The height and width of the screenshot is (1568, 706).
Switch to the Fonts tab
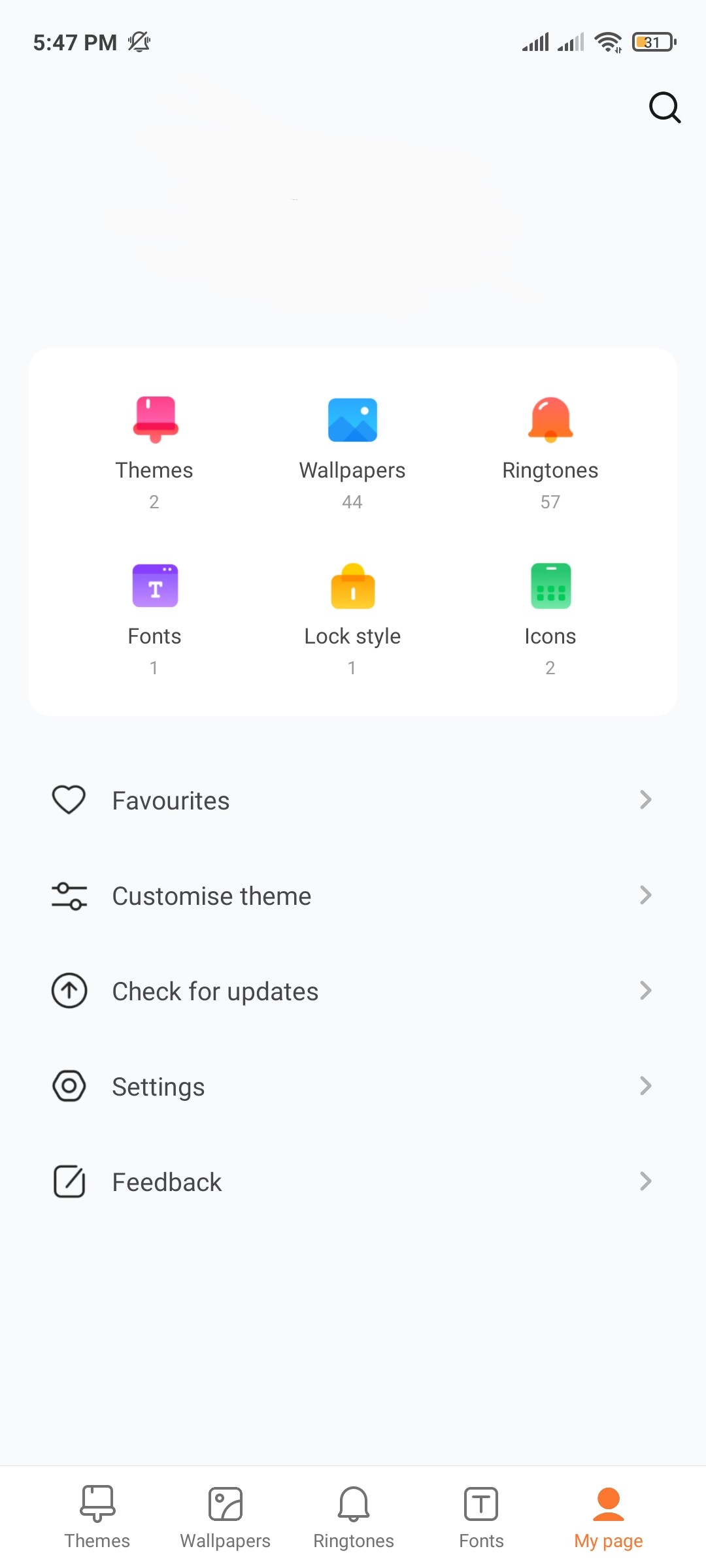[481, 1517]
